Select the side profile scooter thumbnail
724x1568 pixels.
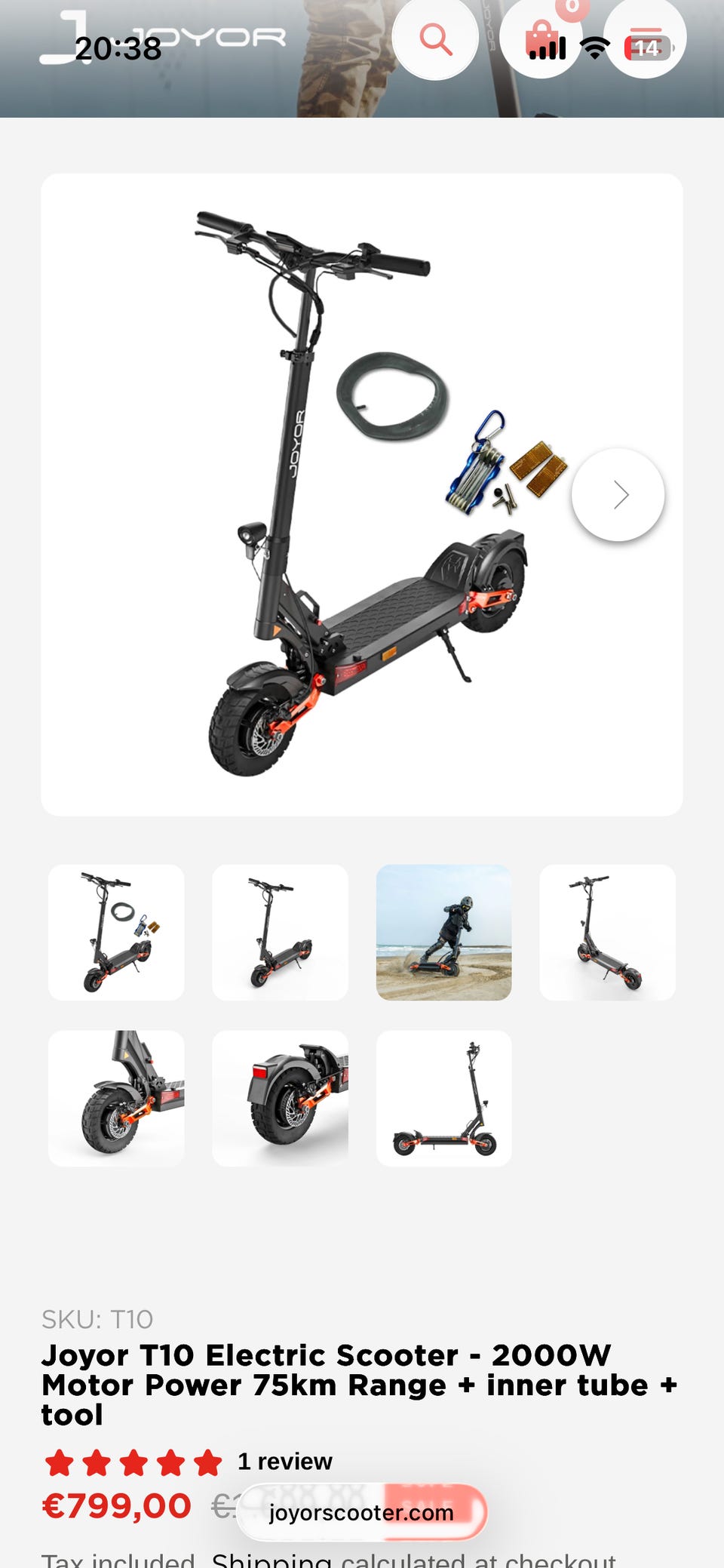tap(444, 1099)
